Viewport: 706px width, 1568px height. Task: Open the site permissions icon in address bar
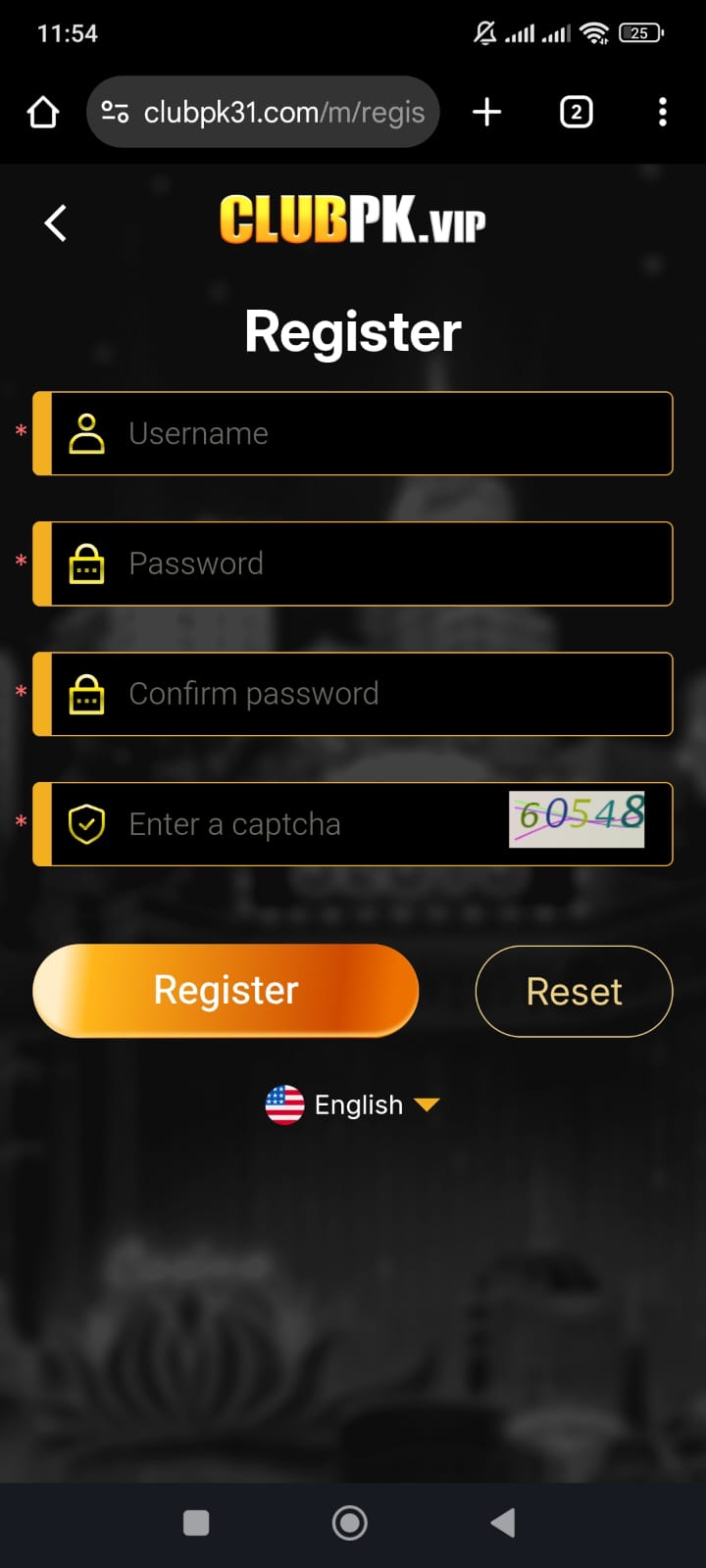coord(115,112)
